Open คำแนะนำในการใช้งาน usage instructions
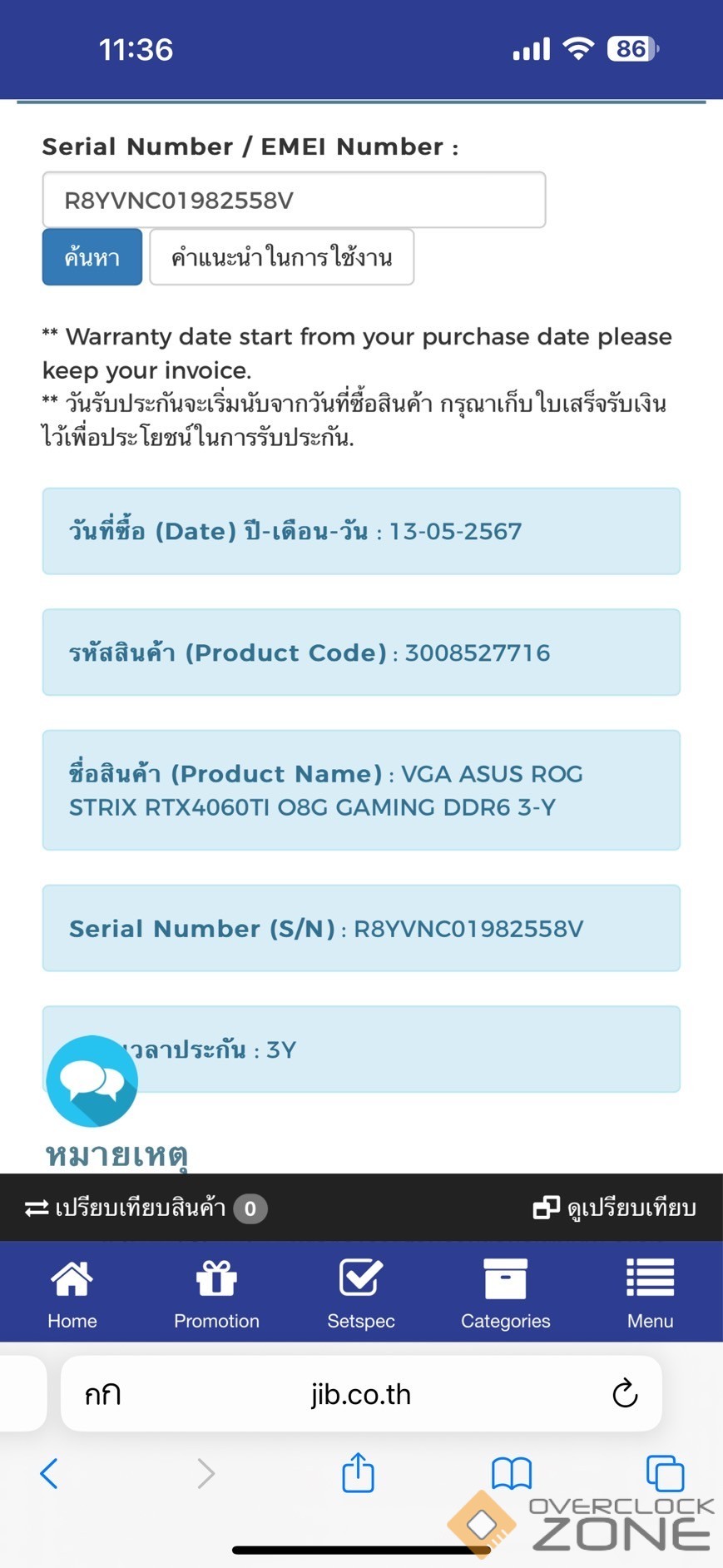This screenshot has width=723, height=1568. pyautogui.click(x=281, y=257)
